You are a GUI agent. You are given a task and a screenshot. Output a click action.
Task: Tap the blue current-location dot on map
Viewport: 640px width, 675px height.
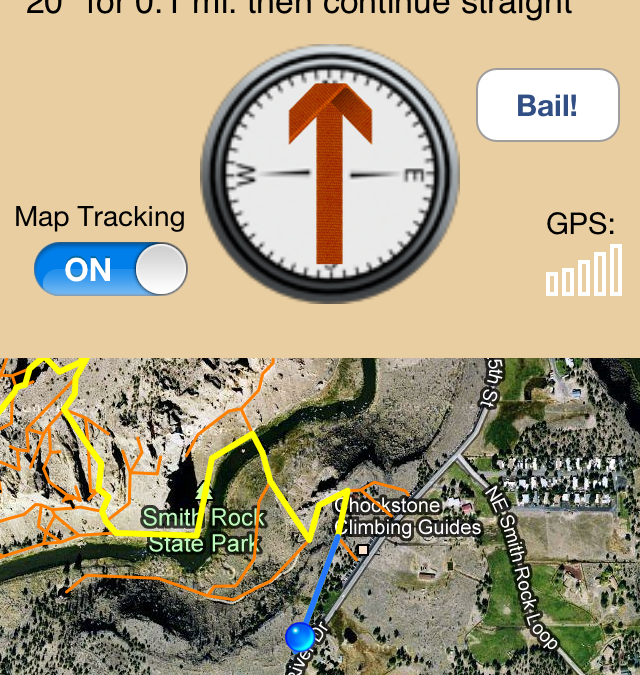pos(299,636)
